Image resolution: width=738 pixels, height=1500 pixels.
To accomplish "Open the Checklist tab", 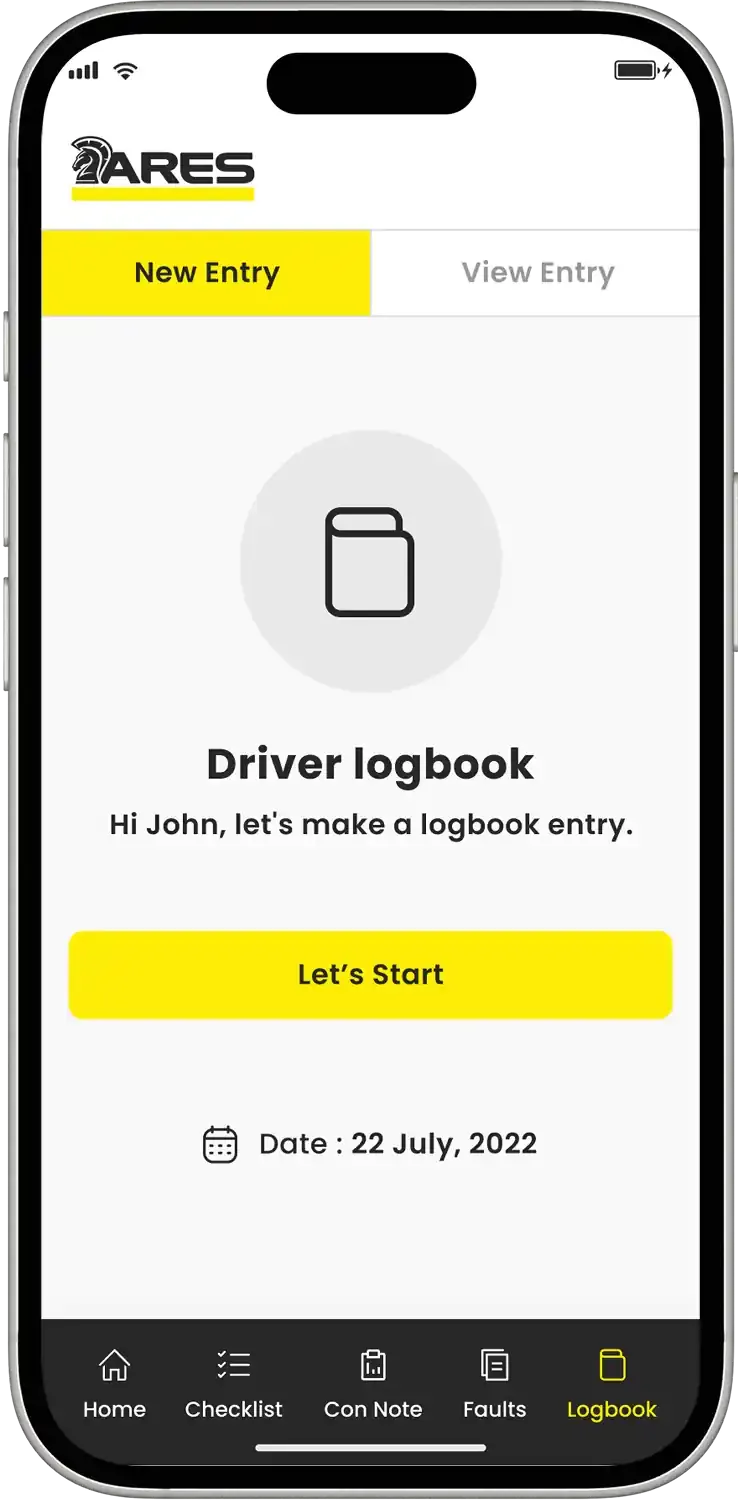I will point(234,1384).
